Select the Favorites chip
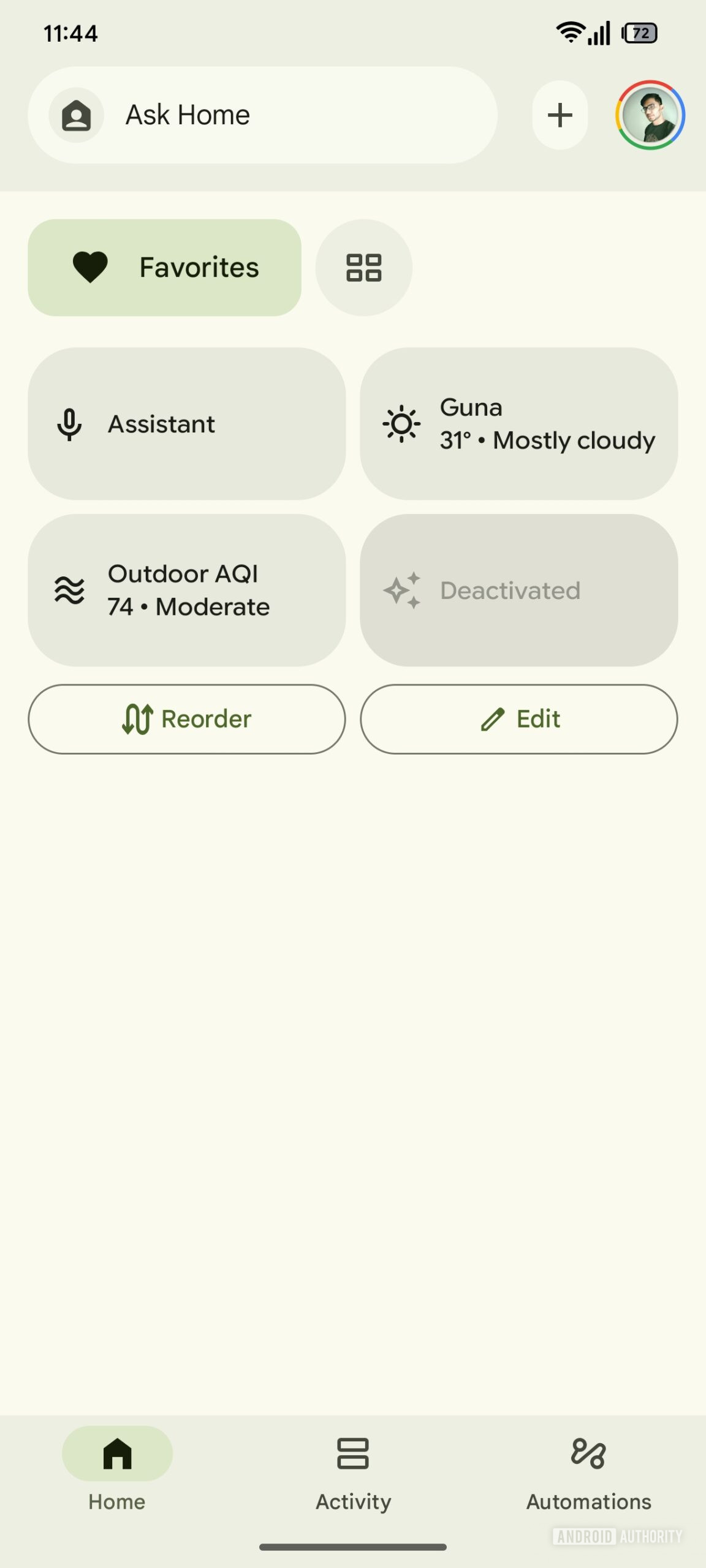 (x=164, y=268)
